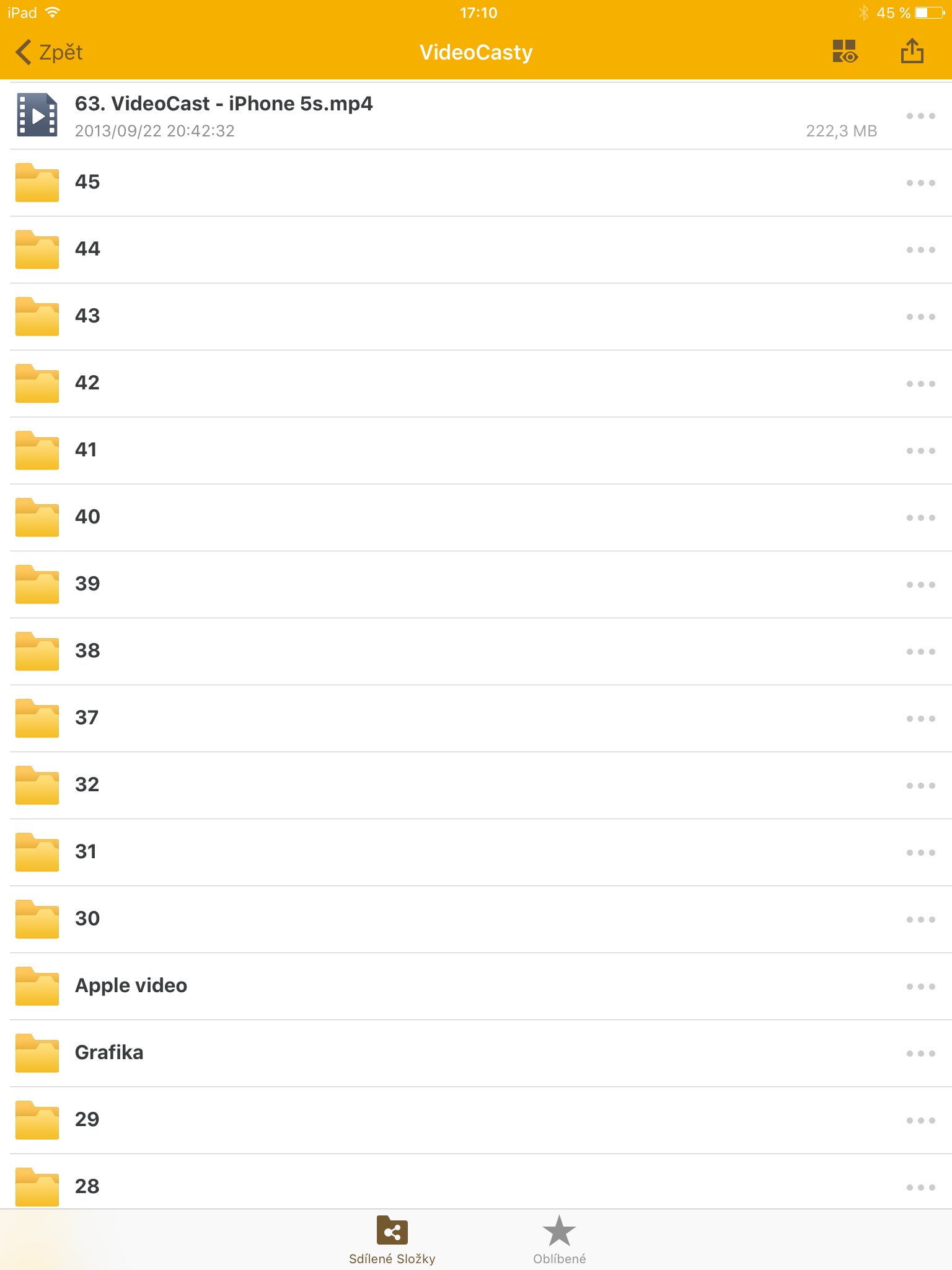Viewport: 952px width, 1270px height.
Task: Open the Grafika folder
Action: coord(109,1053)
